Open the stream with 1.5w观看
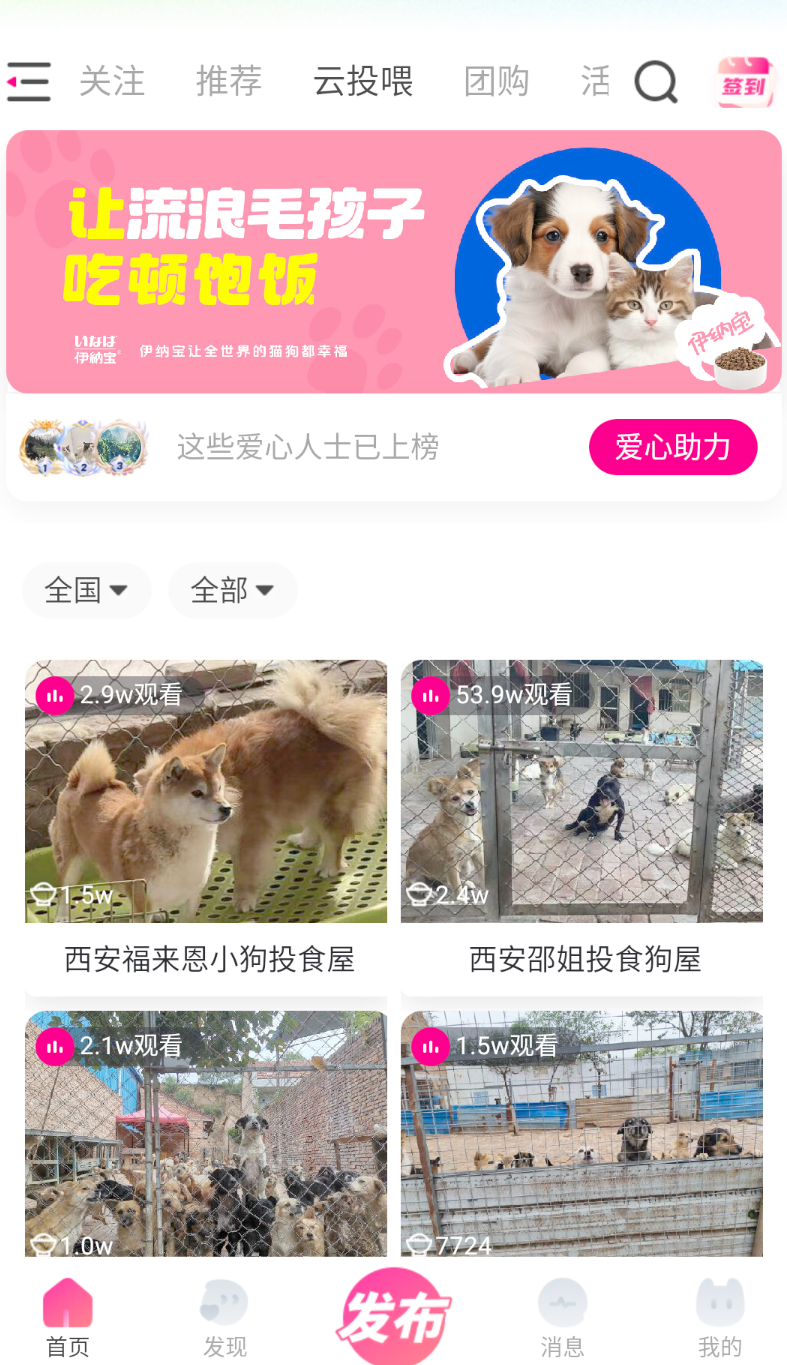This screenshot has width=787, height=1365. pos(582,1134)
